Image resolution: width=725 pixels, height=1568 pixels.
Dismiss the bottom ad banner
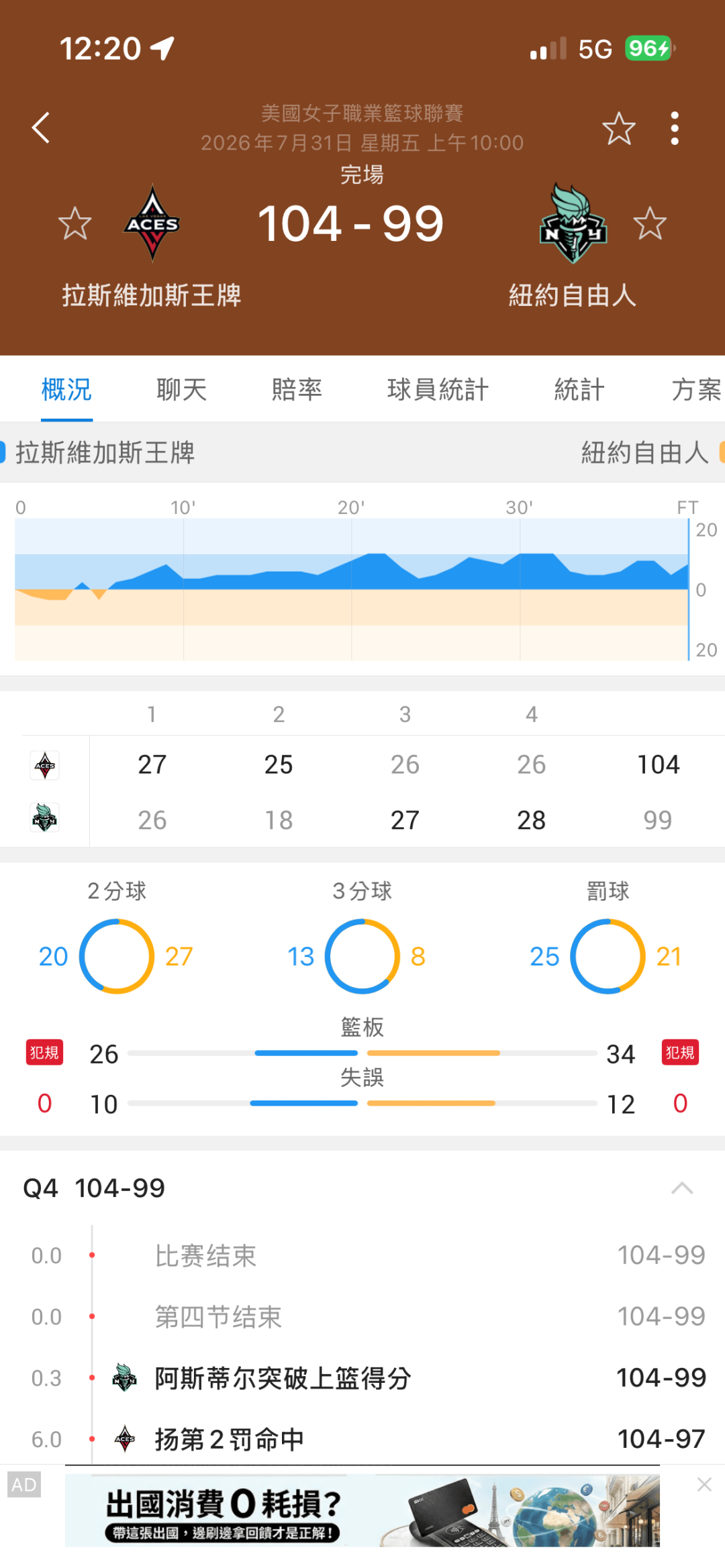tap(704, 1485)
